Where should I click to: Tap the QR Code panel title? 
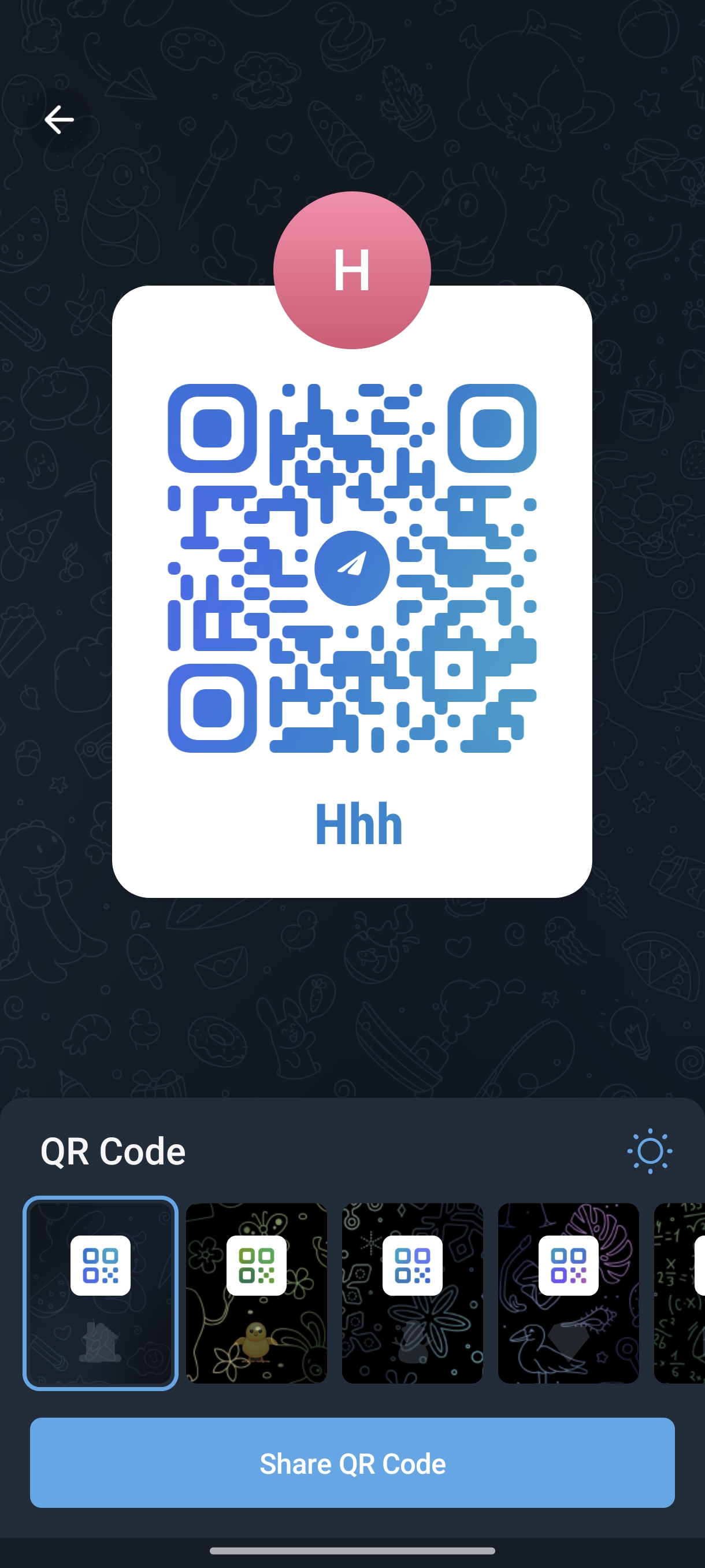pyautogui.click(x=114, y=1151)
